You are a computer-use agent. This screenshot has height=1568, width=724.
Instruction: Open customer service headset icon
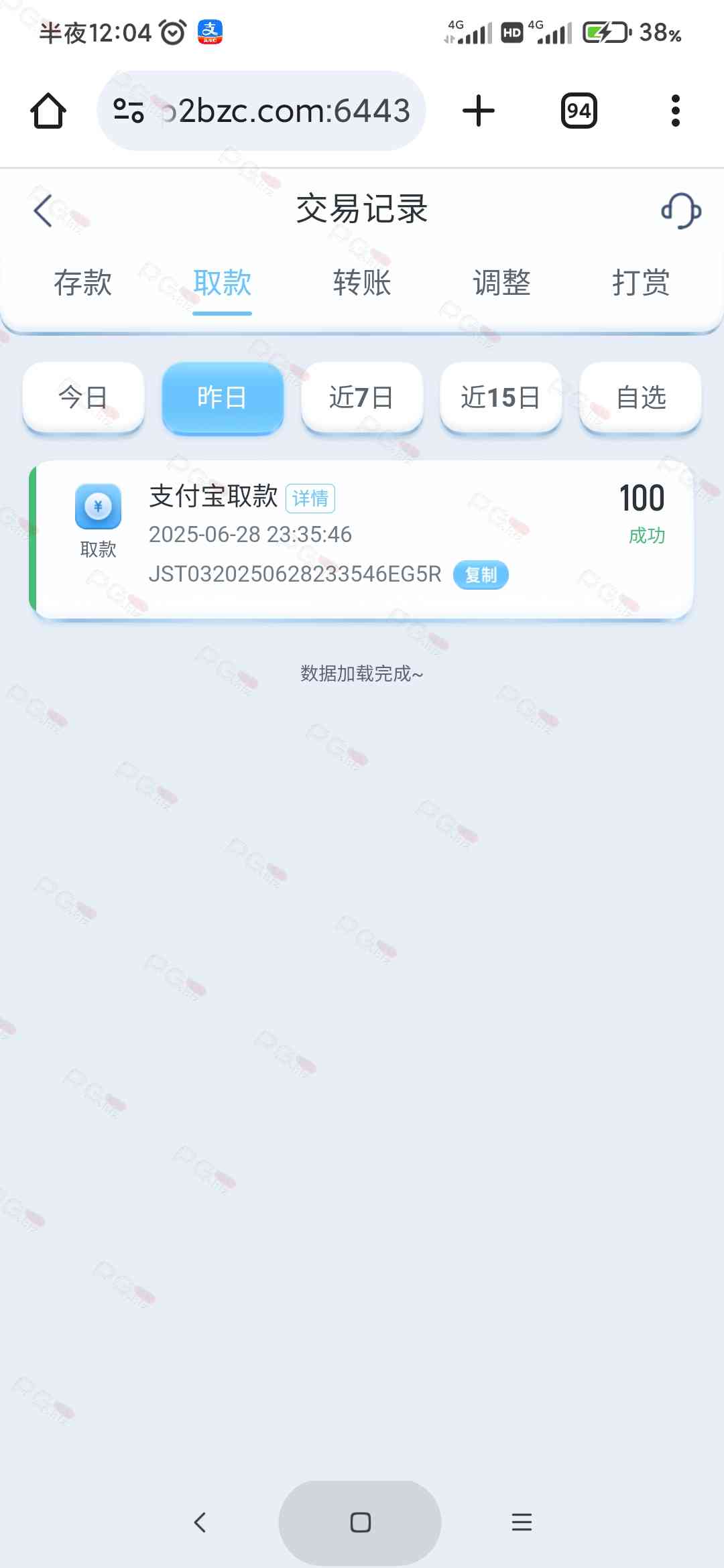pos(680,210)
